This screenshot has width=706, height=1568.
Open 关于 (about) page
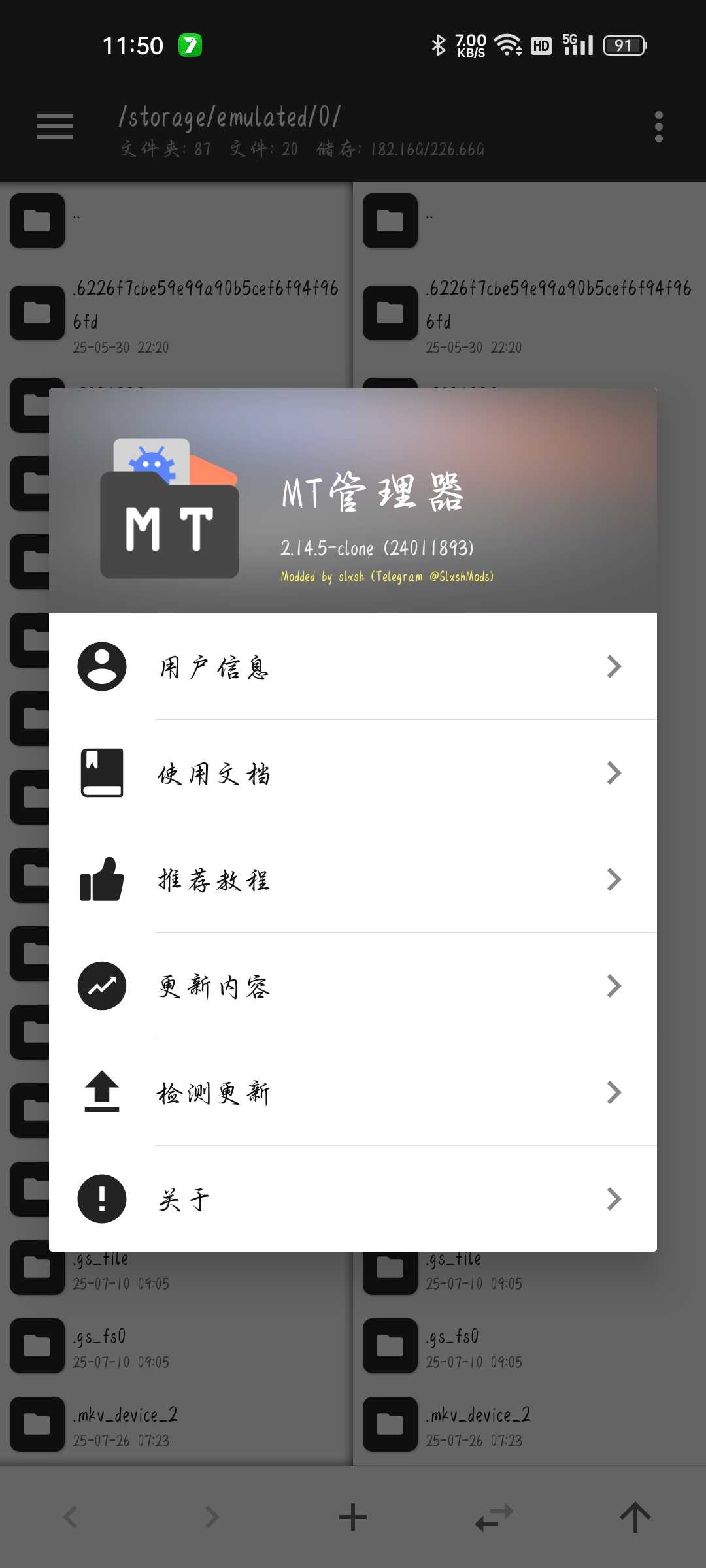[x=353, y=1200]
